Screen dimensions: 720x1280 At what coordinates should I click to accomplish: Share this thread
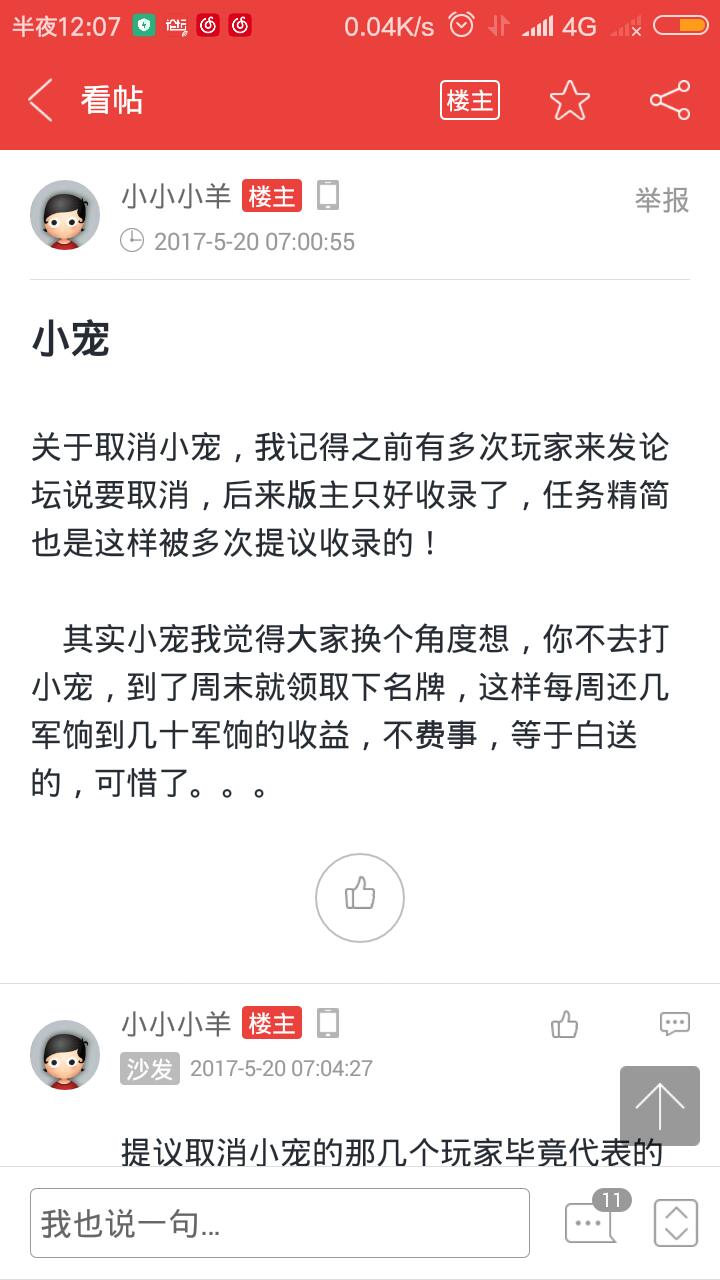pos(670,100)
